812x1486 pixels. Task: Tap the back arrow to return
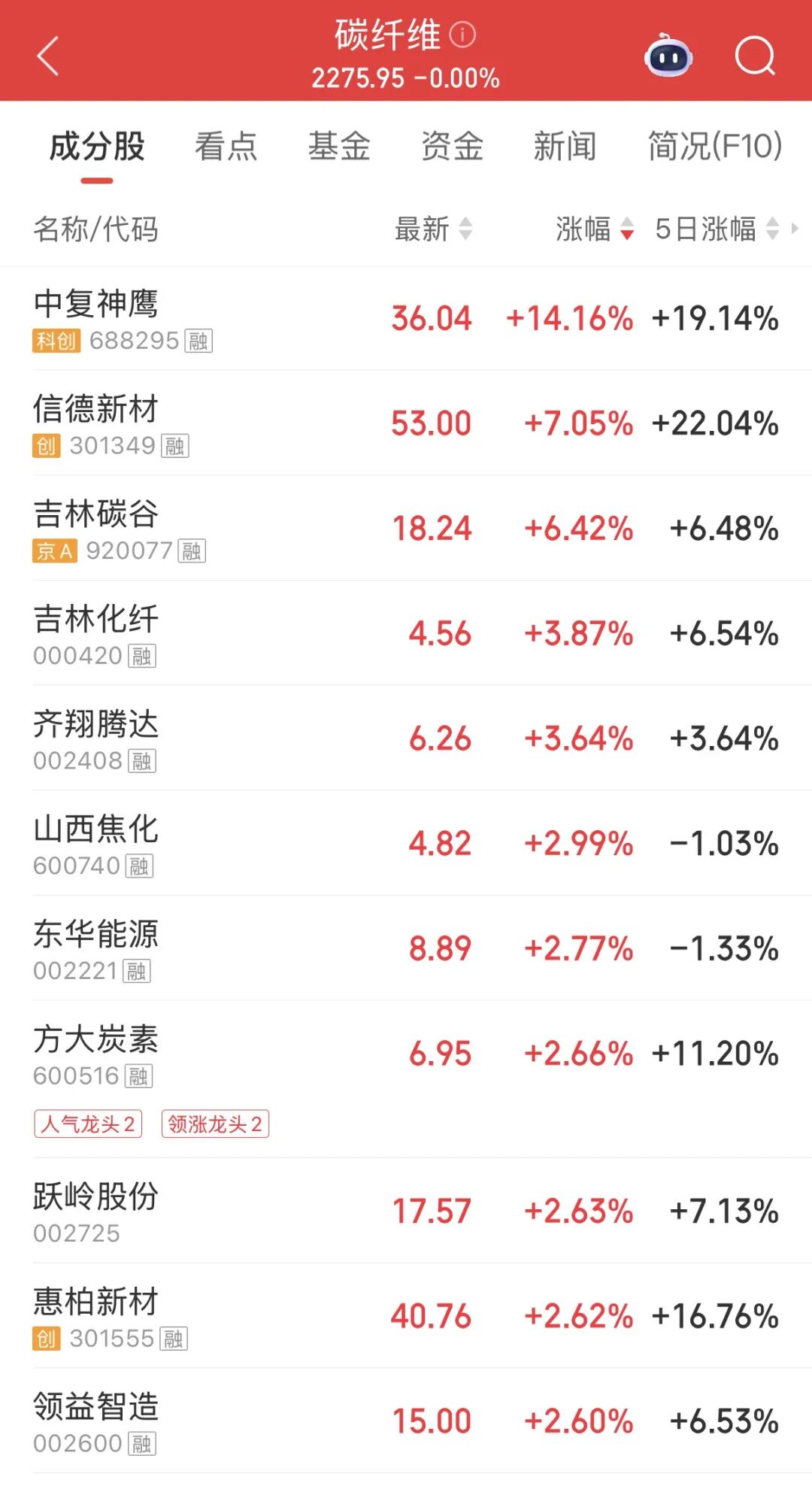point(47,57)
